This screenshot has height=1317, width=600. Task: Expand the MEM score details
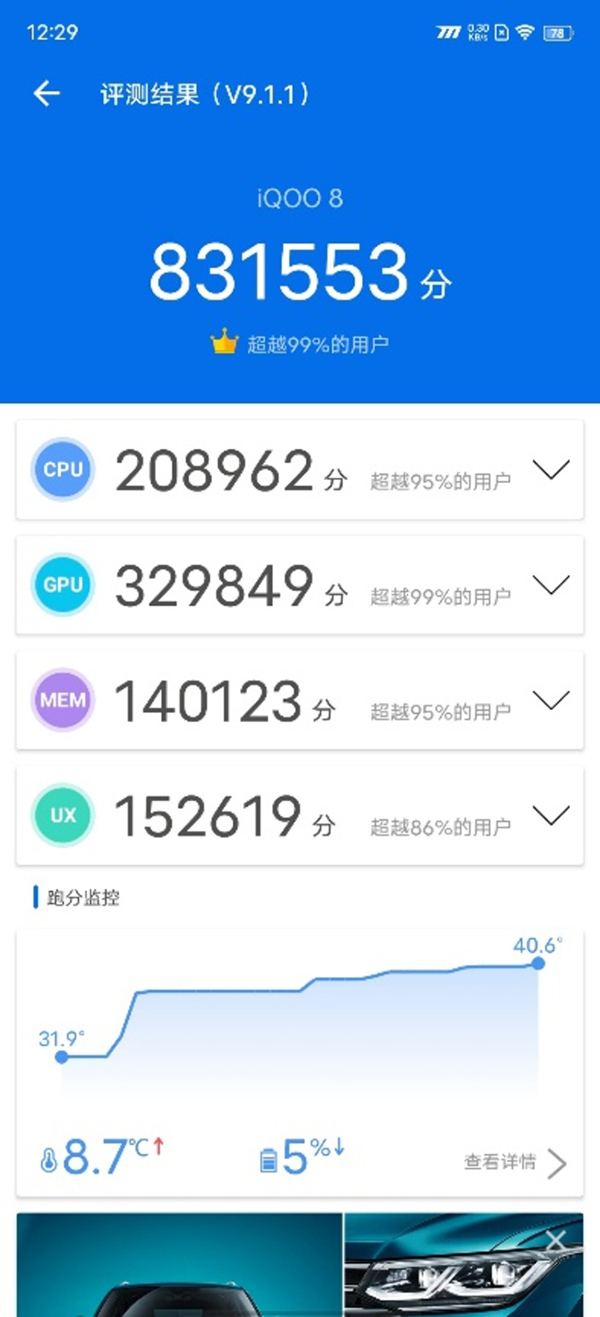coord(551,700)
